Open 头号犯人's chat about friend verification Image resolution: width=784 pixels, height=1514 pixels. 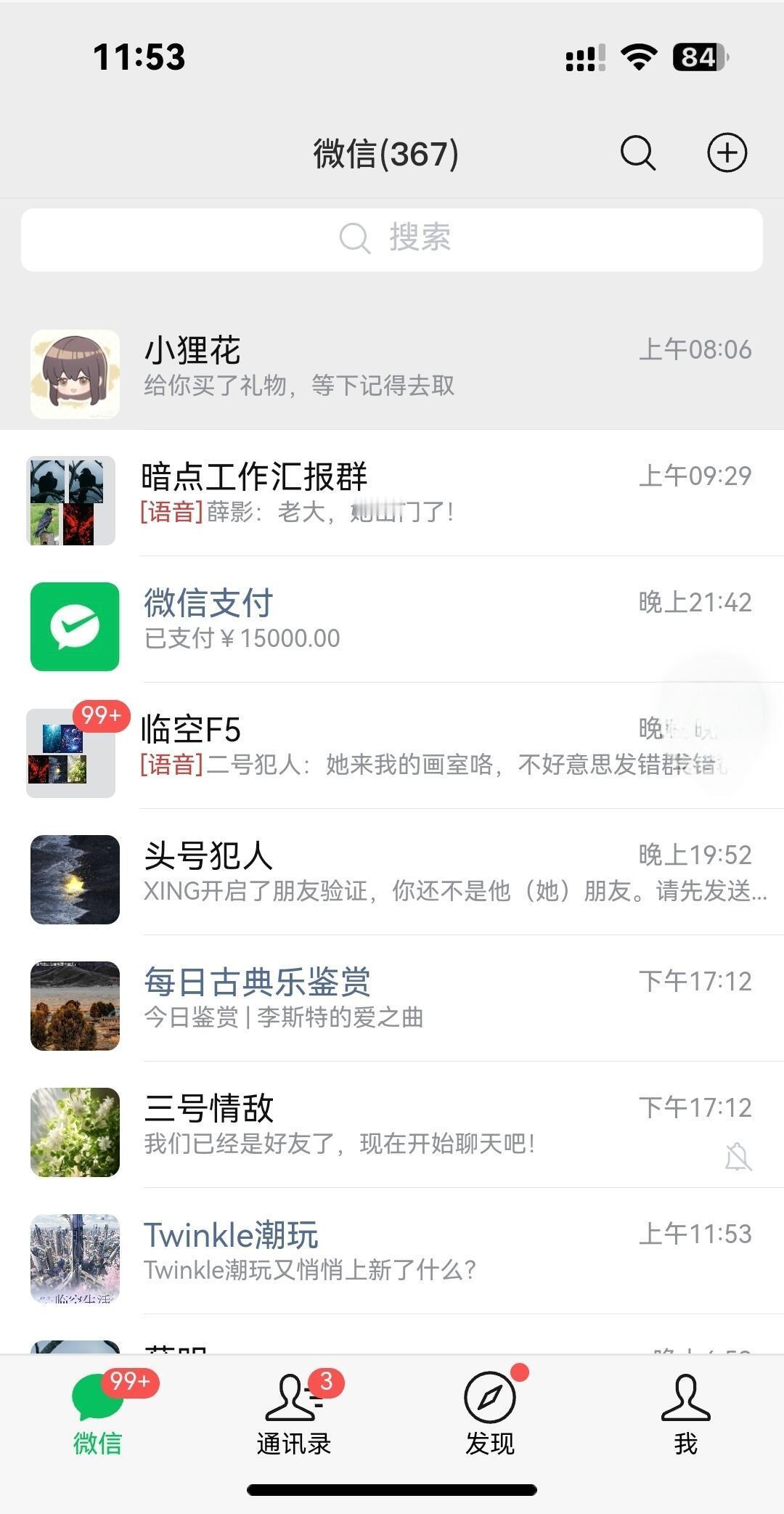point(392,879)
